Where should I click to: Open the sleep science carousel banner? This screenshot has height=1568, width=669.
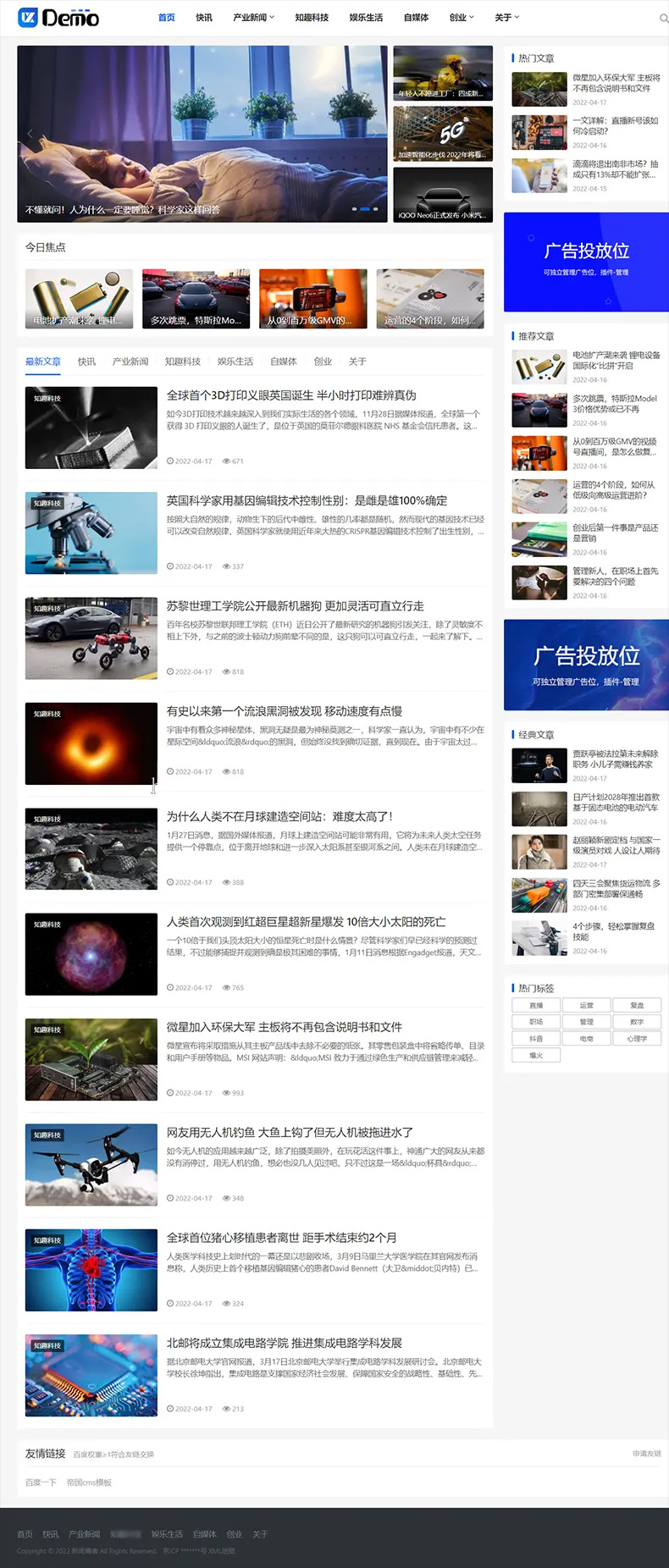202,134
